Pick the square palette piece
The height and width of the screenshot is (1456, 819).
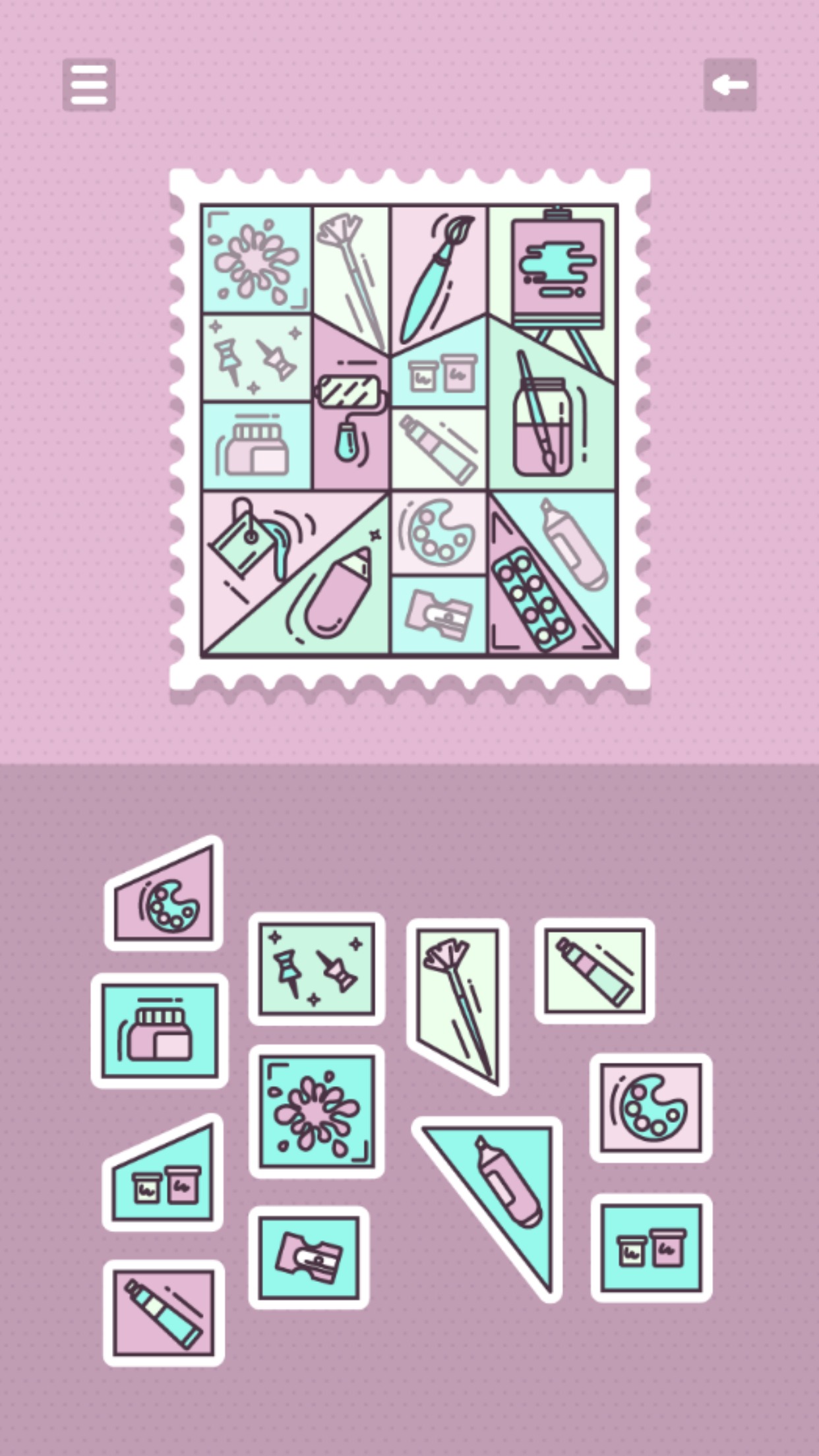pyautogui.click(x=651, y=1107)
